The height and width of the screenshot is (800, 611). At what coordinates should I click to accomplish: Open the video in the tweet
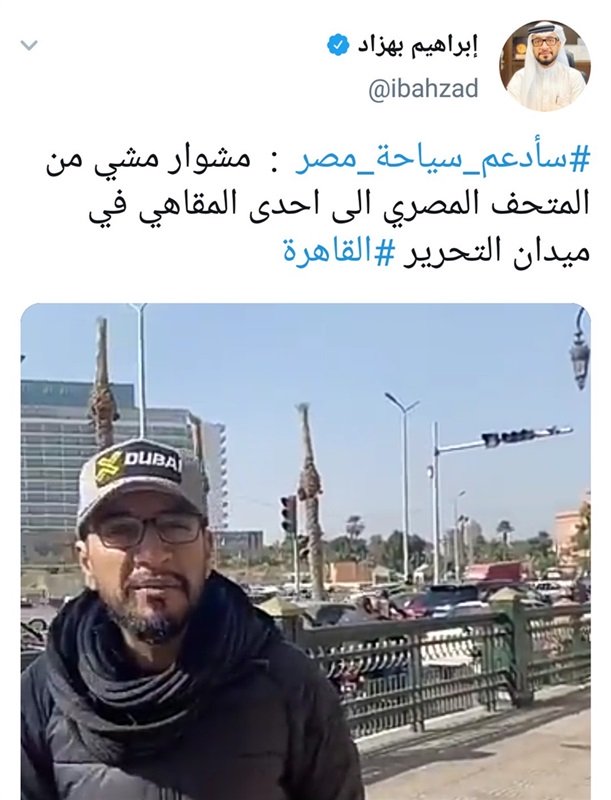point(305,550)
